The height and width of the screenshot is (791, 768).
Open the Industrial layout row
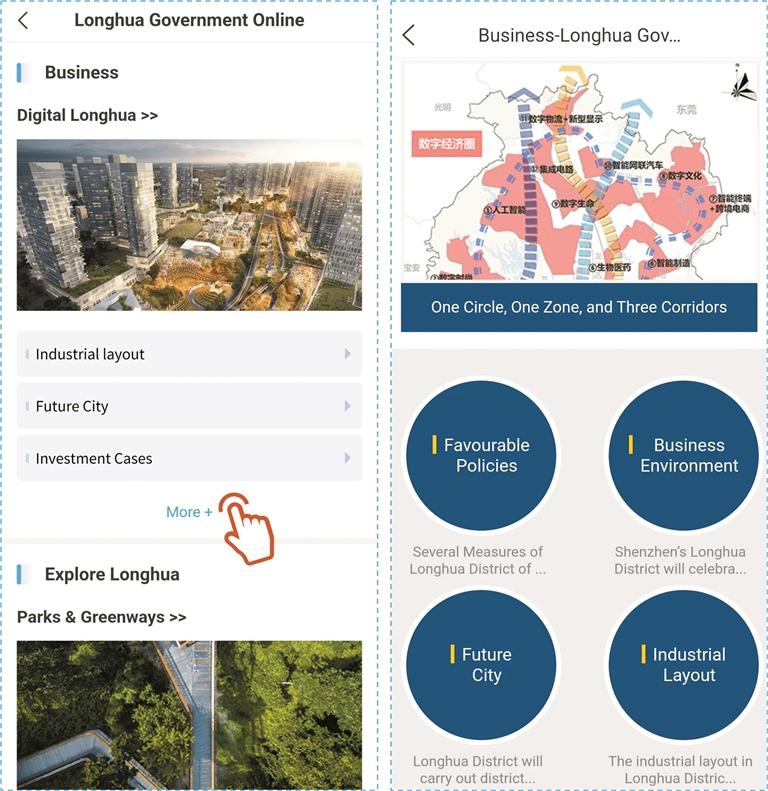pyautogui.click(x=189, y=354)
